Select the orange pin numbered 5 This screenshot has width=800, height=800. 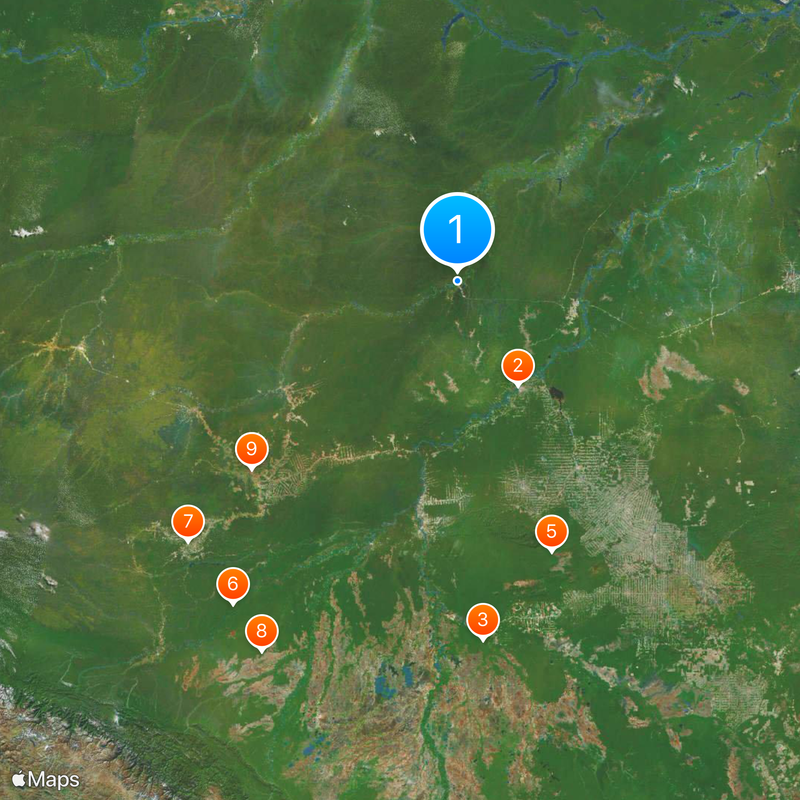point(551,531)
